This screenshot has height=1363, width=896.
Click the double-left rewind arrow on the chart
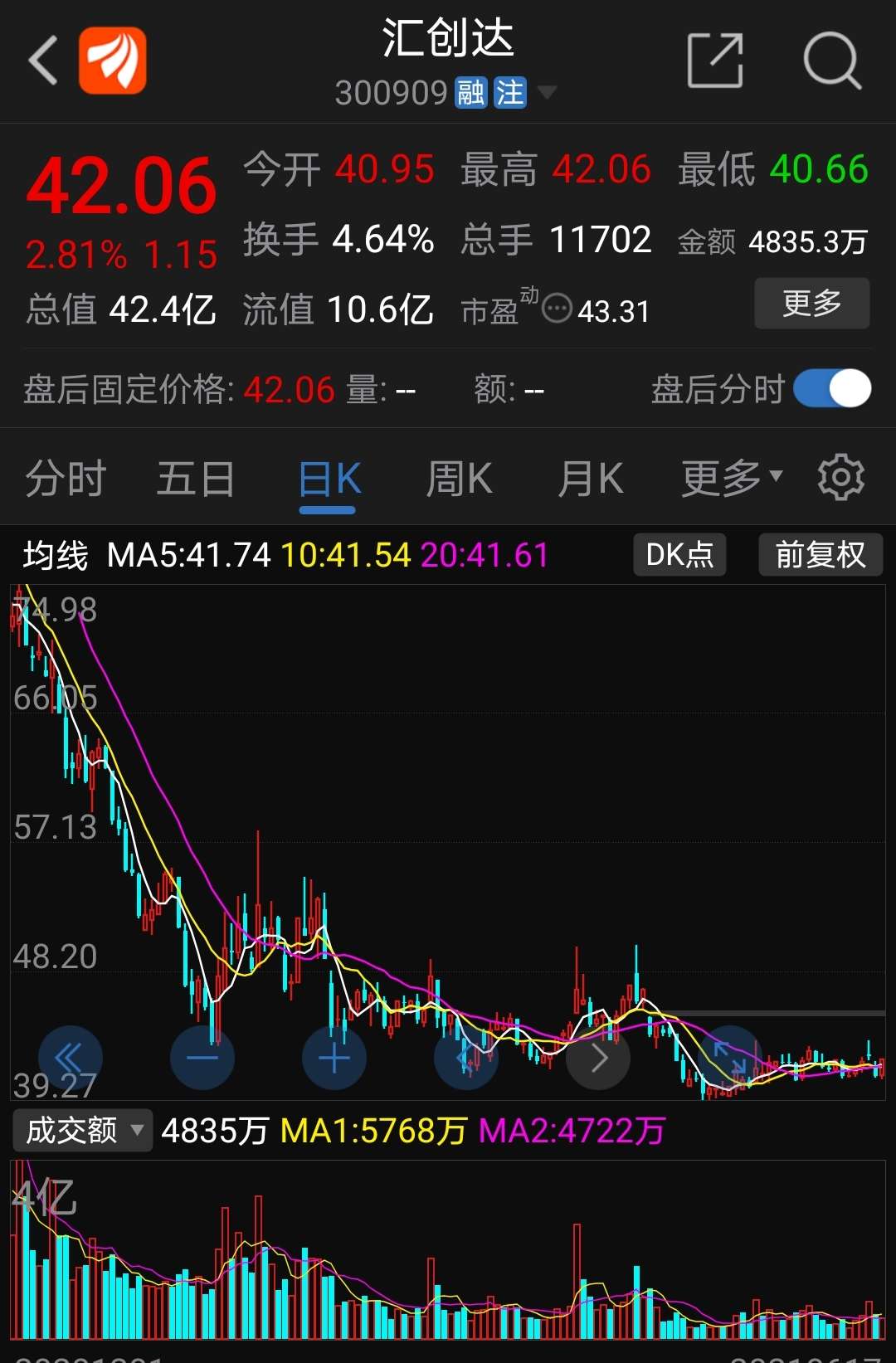71,1057
